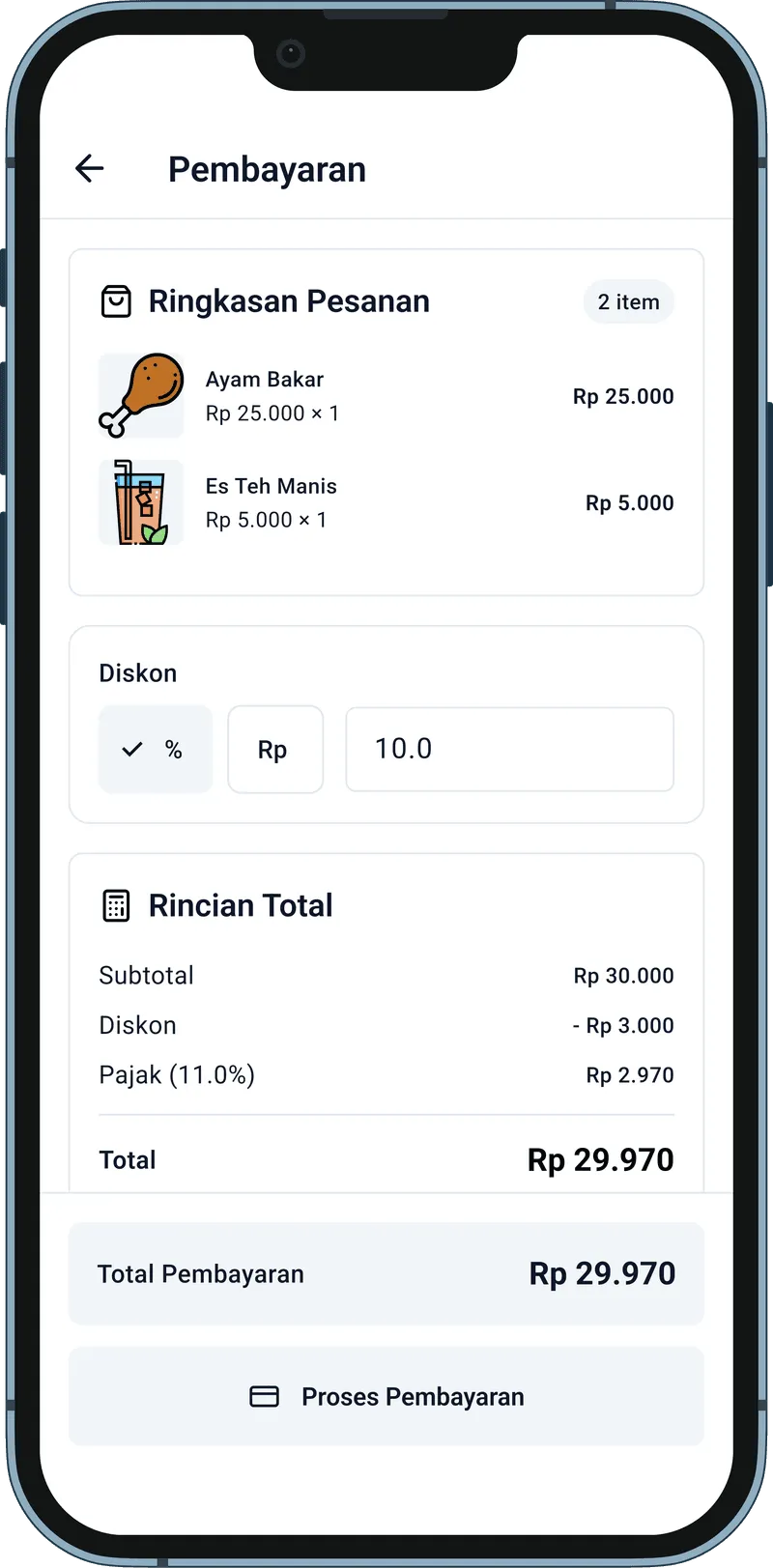The image size is (773, 1568).
Task: Adjust the discount value field showing 10.0
Action: click(x=509, y=749)
